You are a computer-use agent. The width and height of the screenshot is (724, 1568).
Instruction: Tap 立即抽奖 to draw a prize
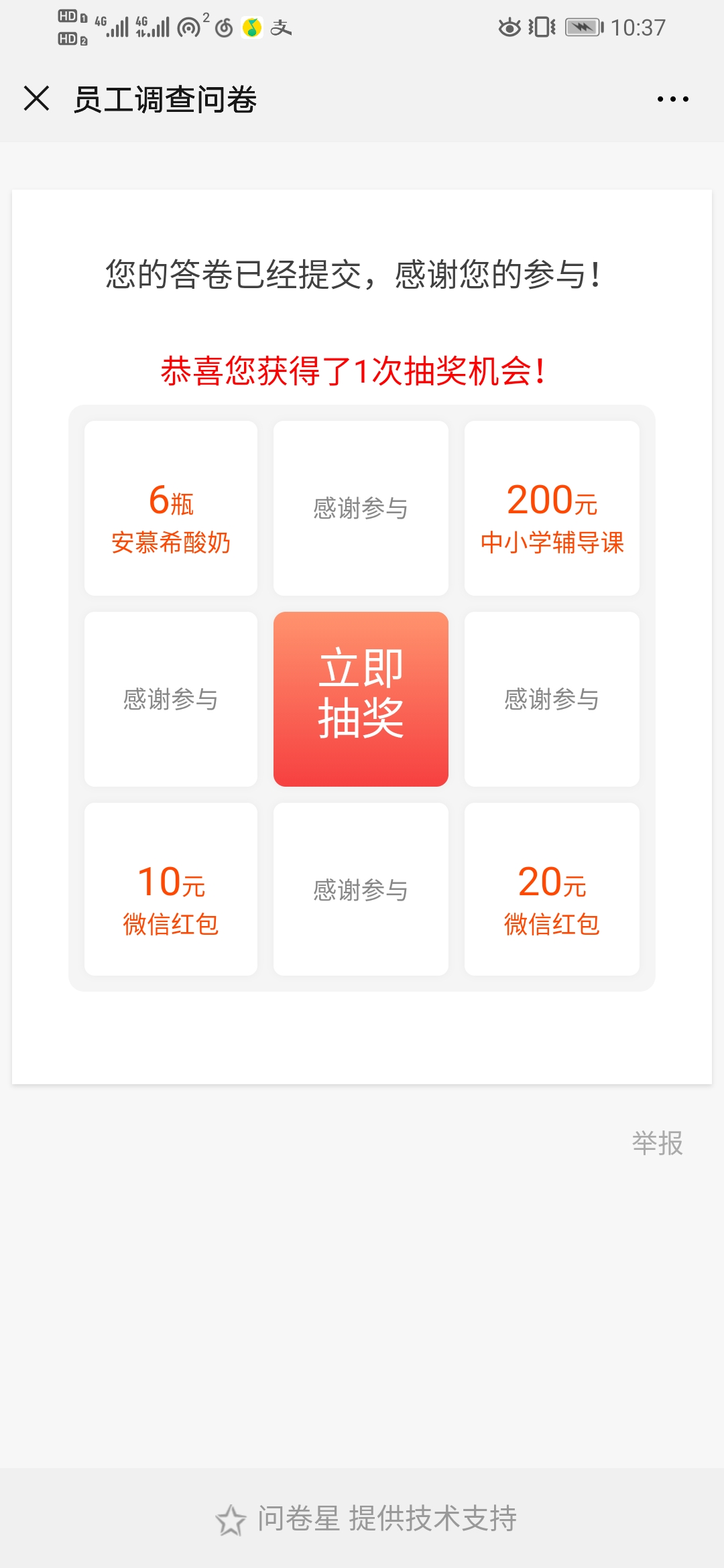361,698
